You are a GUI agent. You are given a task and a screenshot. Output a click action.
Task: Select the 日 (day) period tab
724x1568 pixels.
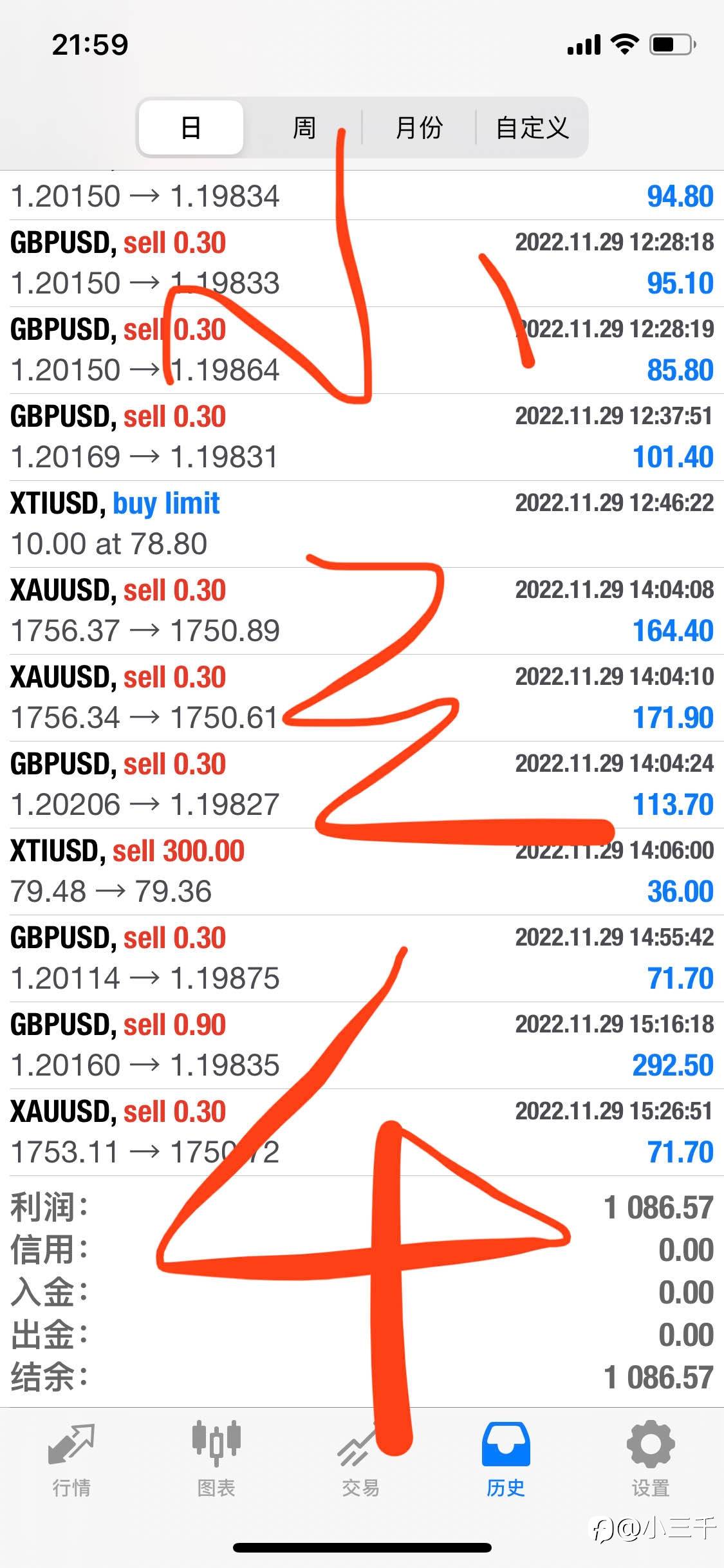(191, 127)
